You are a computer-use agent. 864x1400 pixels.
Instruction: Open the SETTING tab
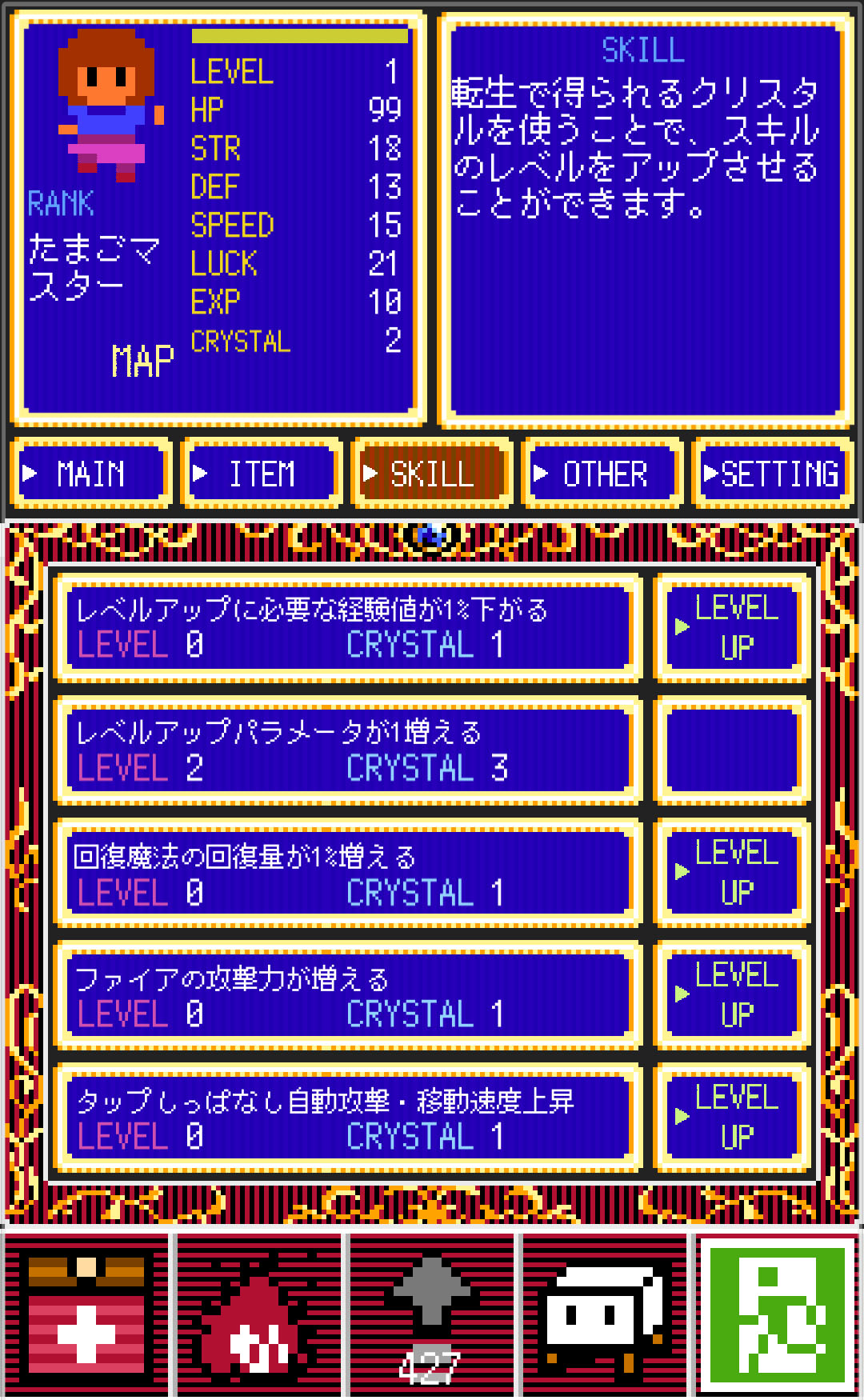tap(773, 474)
